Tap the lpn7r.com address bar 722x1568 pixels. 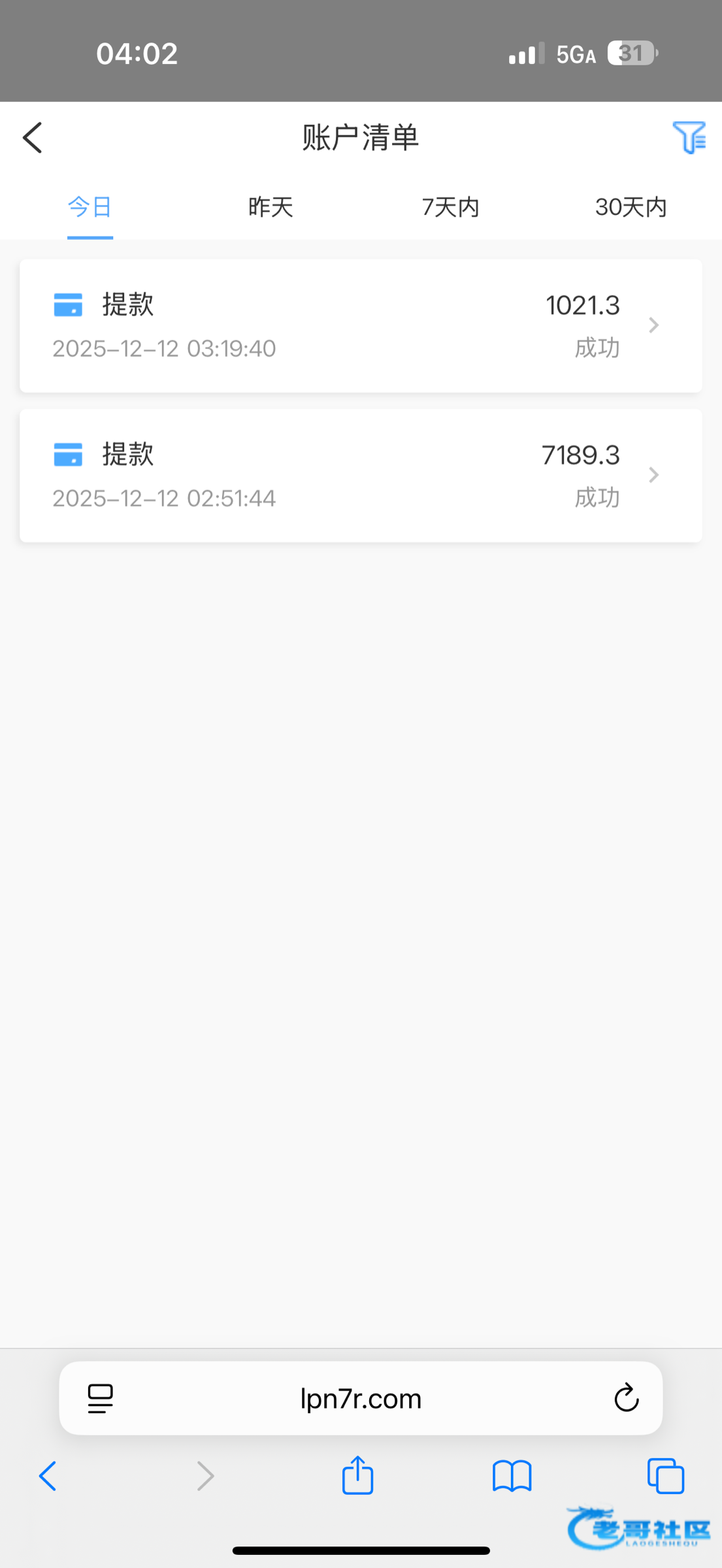tap(361, 1399)
